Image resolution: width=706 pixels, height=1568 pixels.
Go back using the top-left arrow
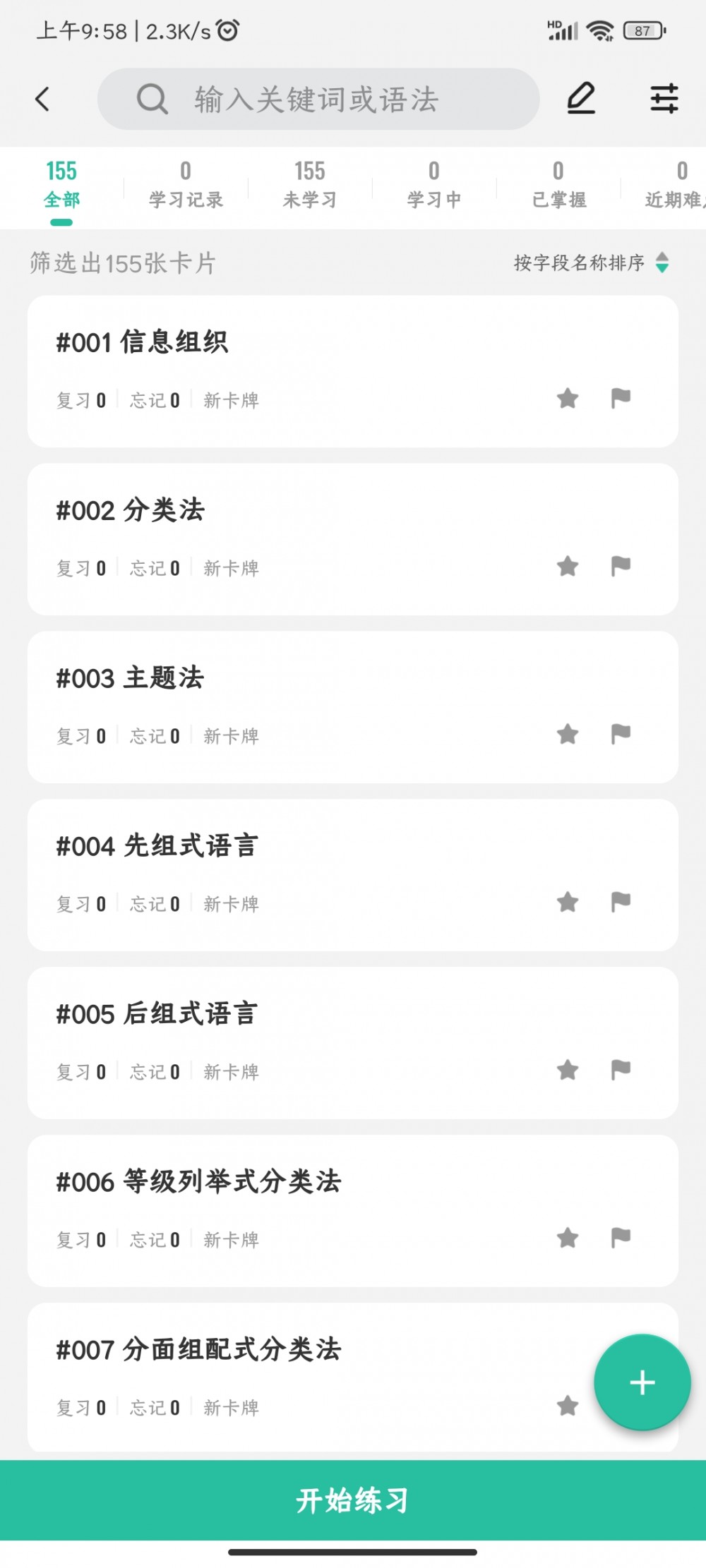42,99
